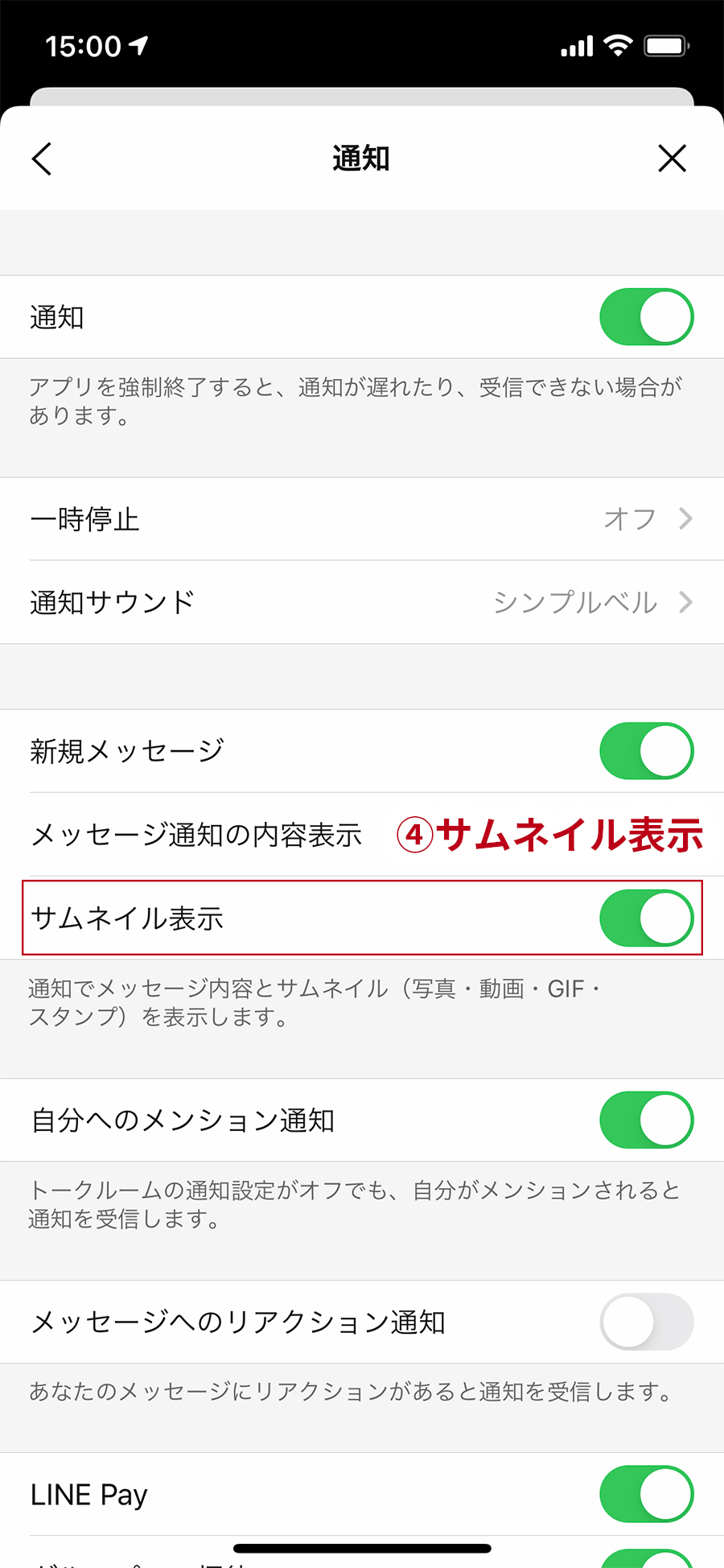Disable 新規メッセージ notifications
The image size is (724, 1568).
(647, 751)
